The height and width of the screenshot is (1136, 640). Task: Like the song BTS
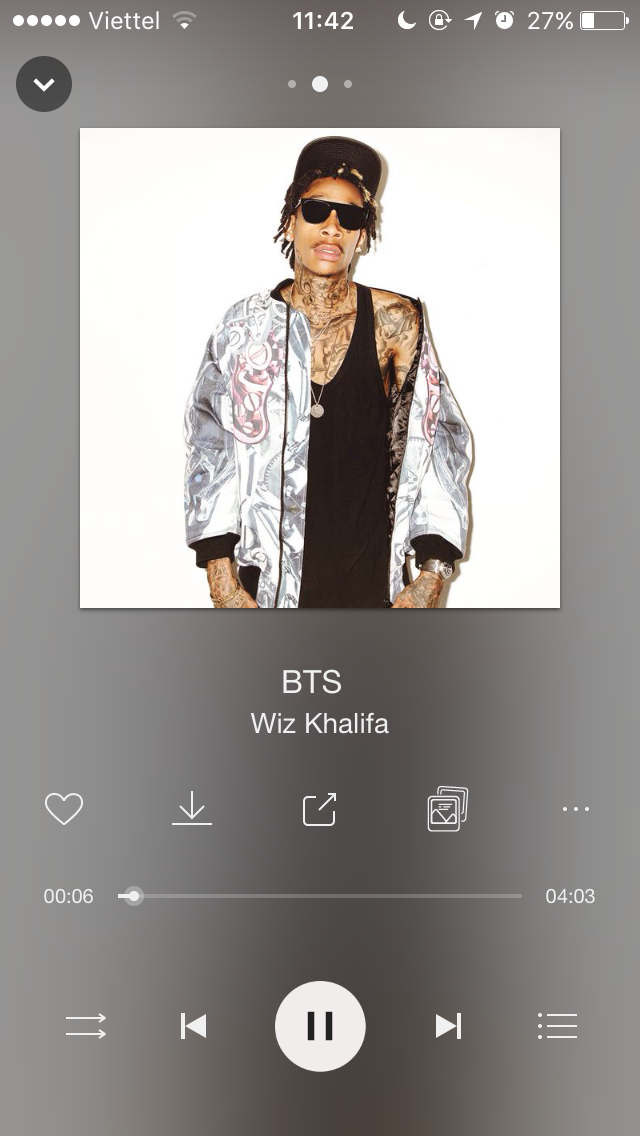64,809
